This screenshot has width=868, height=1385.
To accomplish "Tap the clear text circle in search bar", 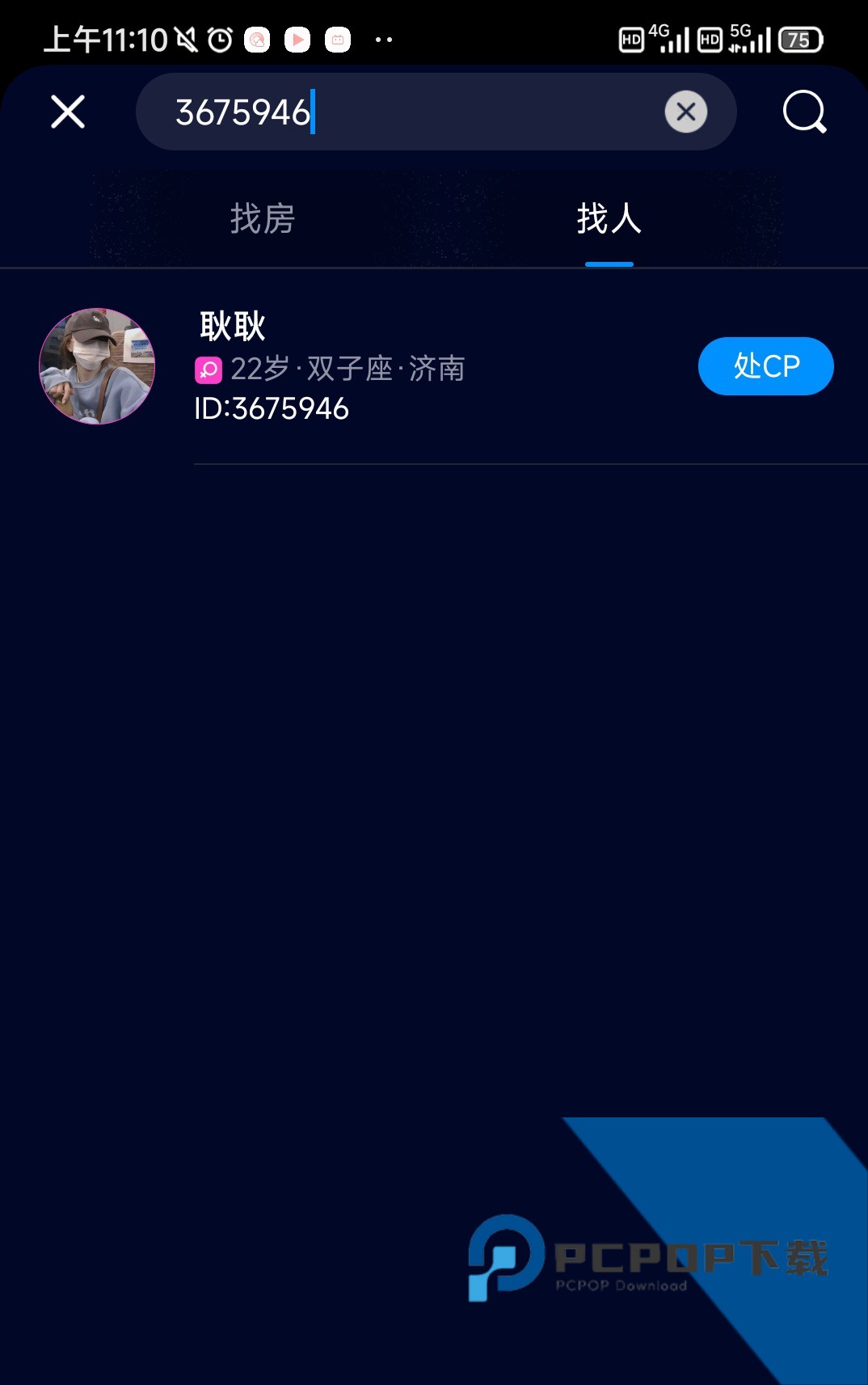I will tap(685, 112).
